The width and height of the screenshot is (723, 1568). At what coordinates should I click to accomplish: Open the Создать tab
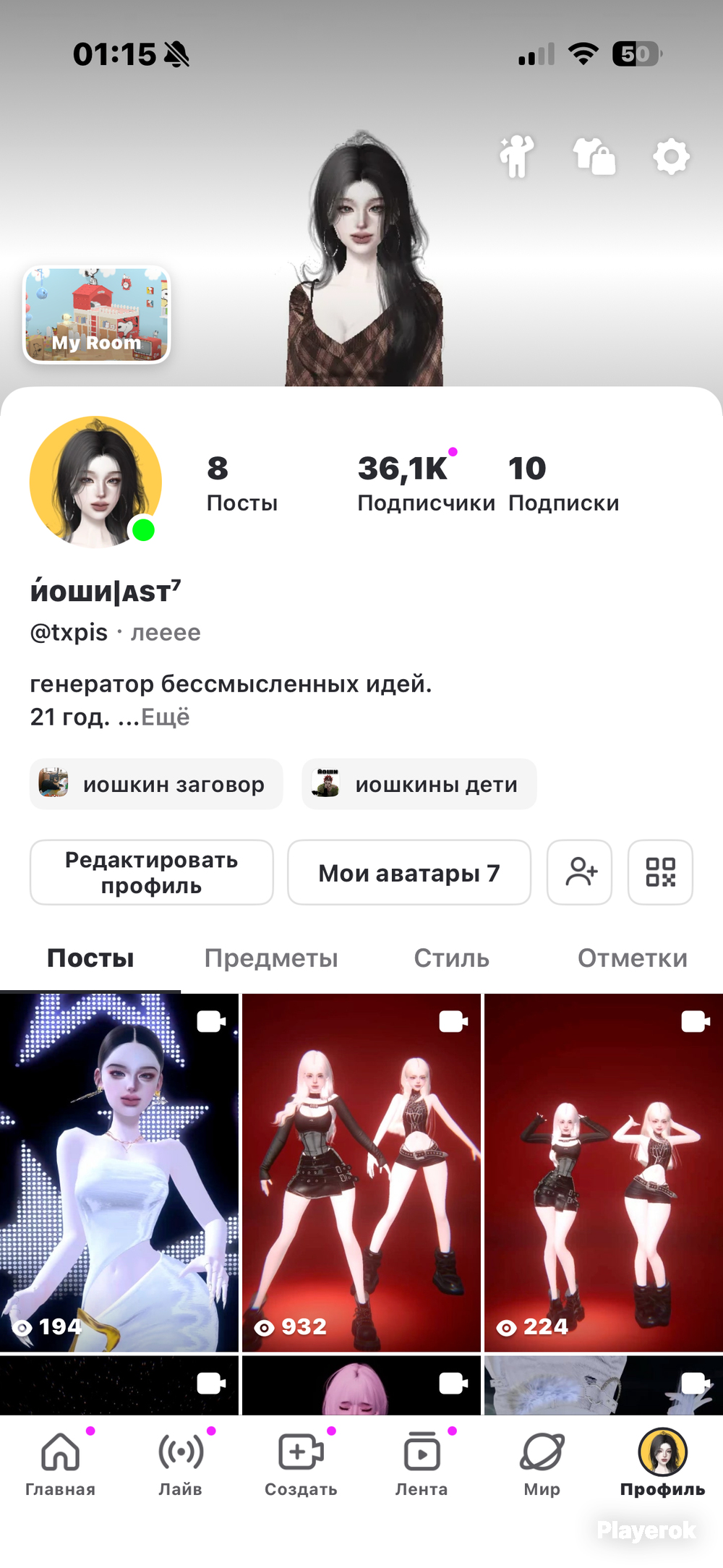coord(301,1464)
